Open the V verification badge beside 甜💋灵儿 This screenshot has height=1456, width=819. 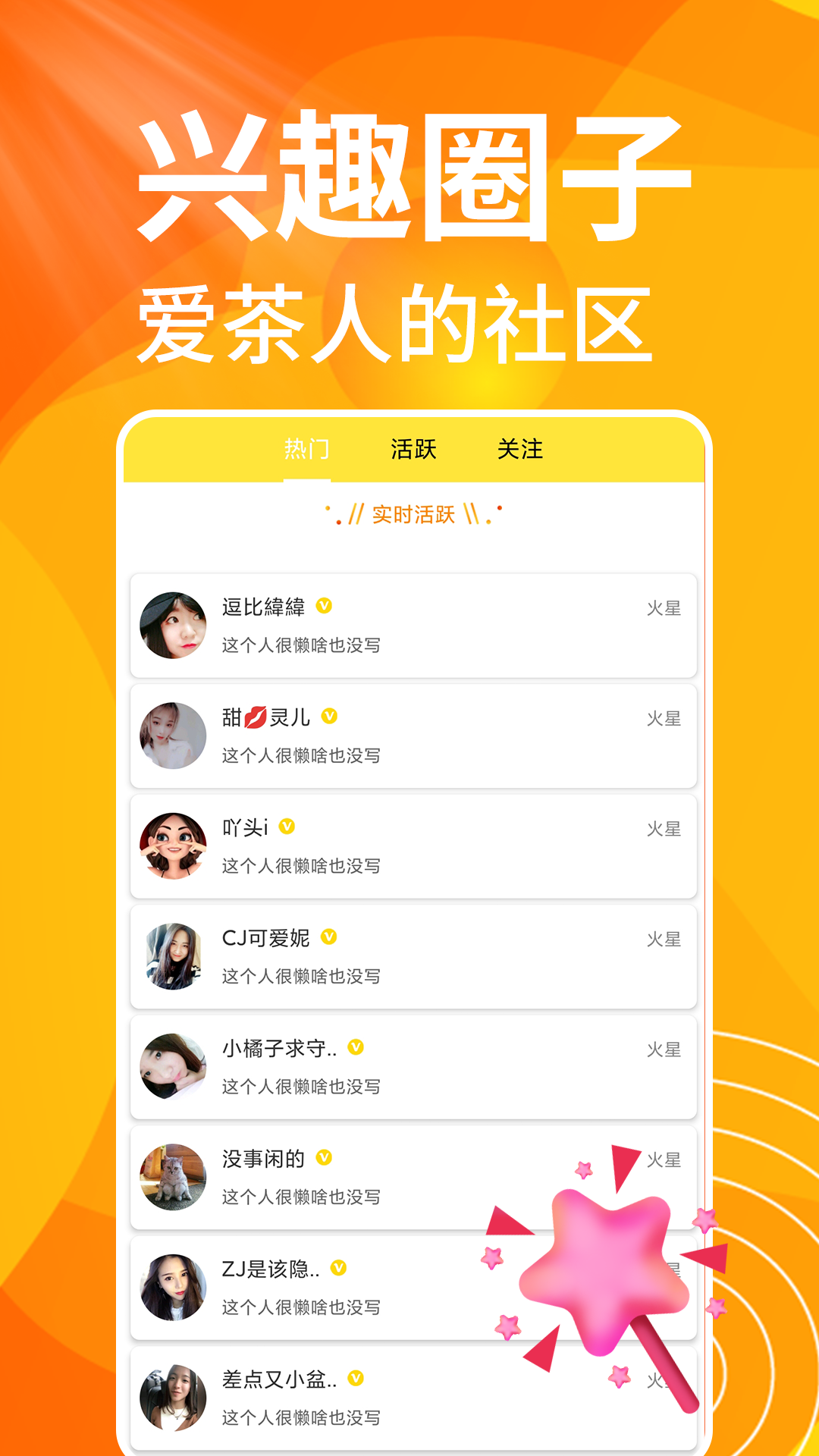(x=329, y=716)
